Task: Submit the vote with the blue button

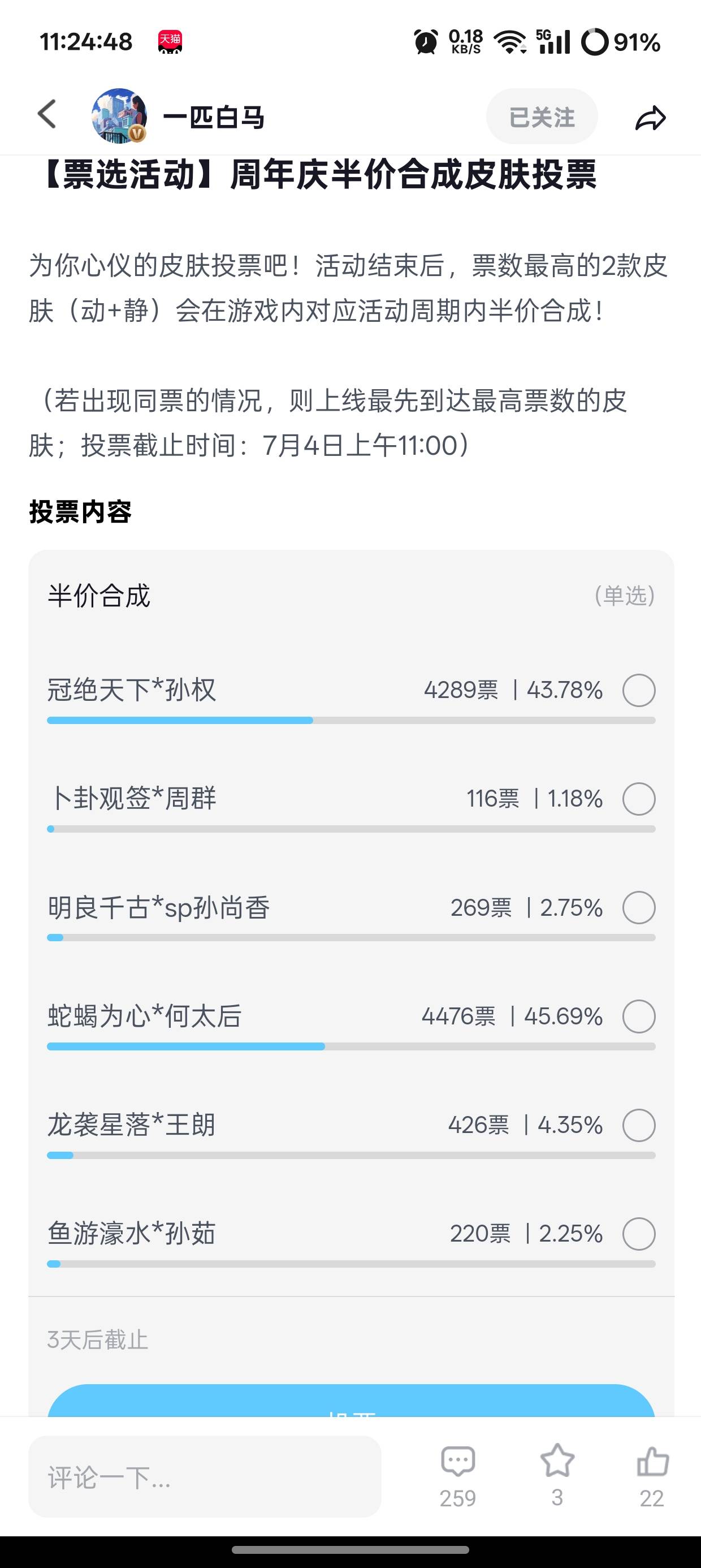Action: pos(351,1401)
